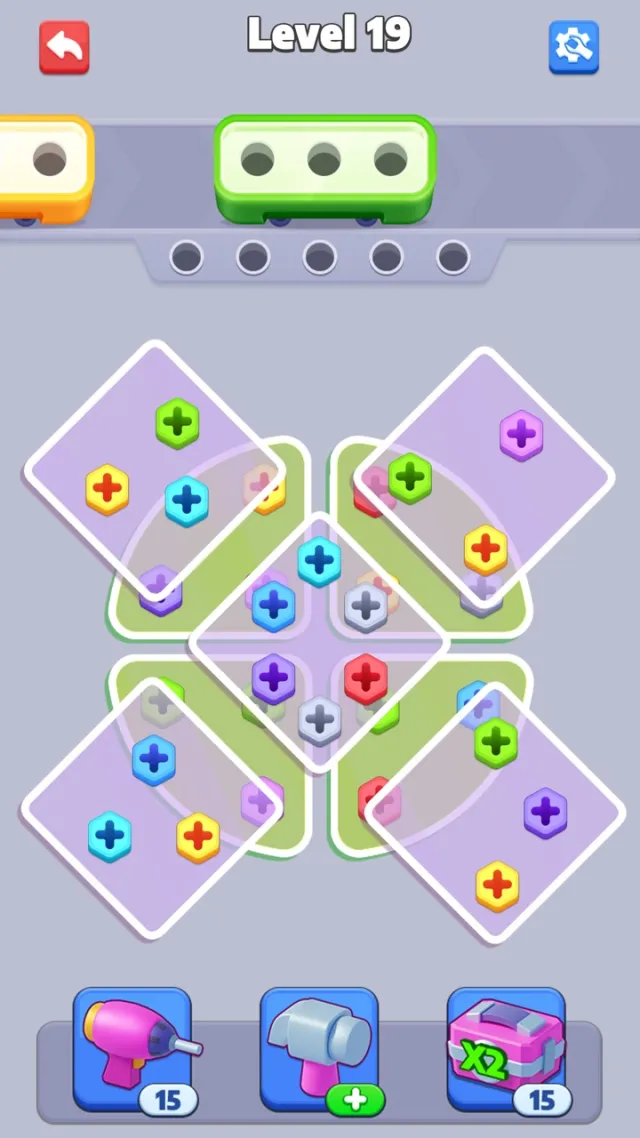Remove the dark purple screw on the bottom-right plate
The image size is (640, 1138).
[545, 813]
